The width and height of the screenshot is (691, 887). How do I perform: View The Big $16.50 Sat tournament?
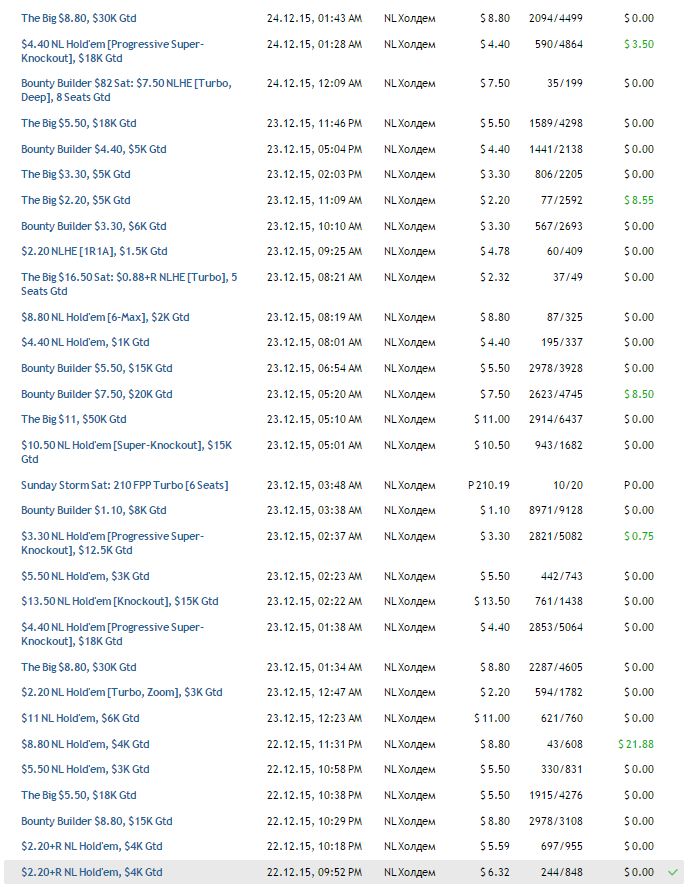pos(129,277)
